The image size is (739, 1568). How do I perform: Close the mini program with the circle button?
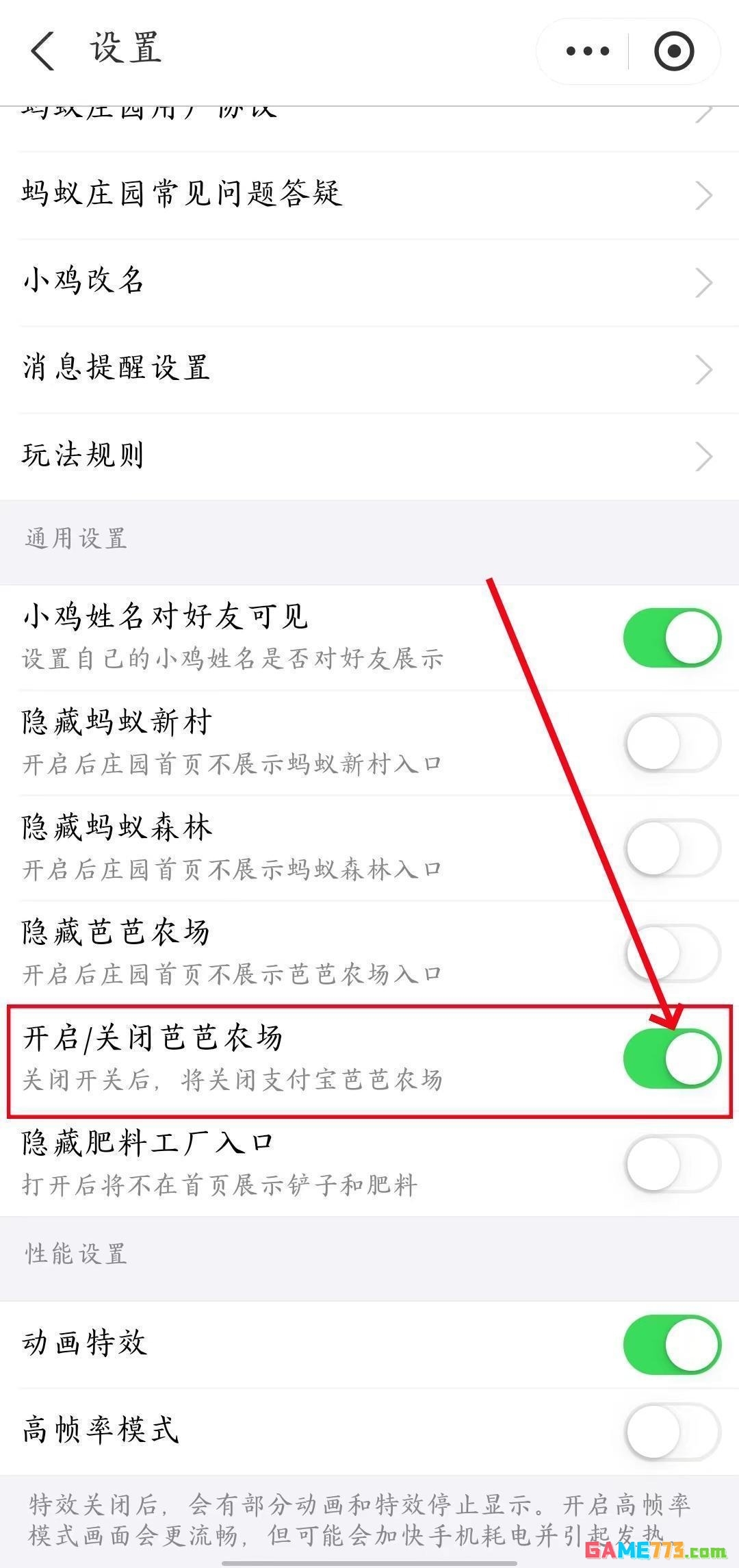[x=674, y=51]
